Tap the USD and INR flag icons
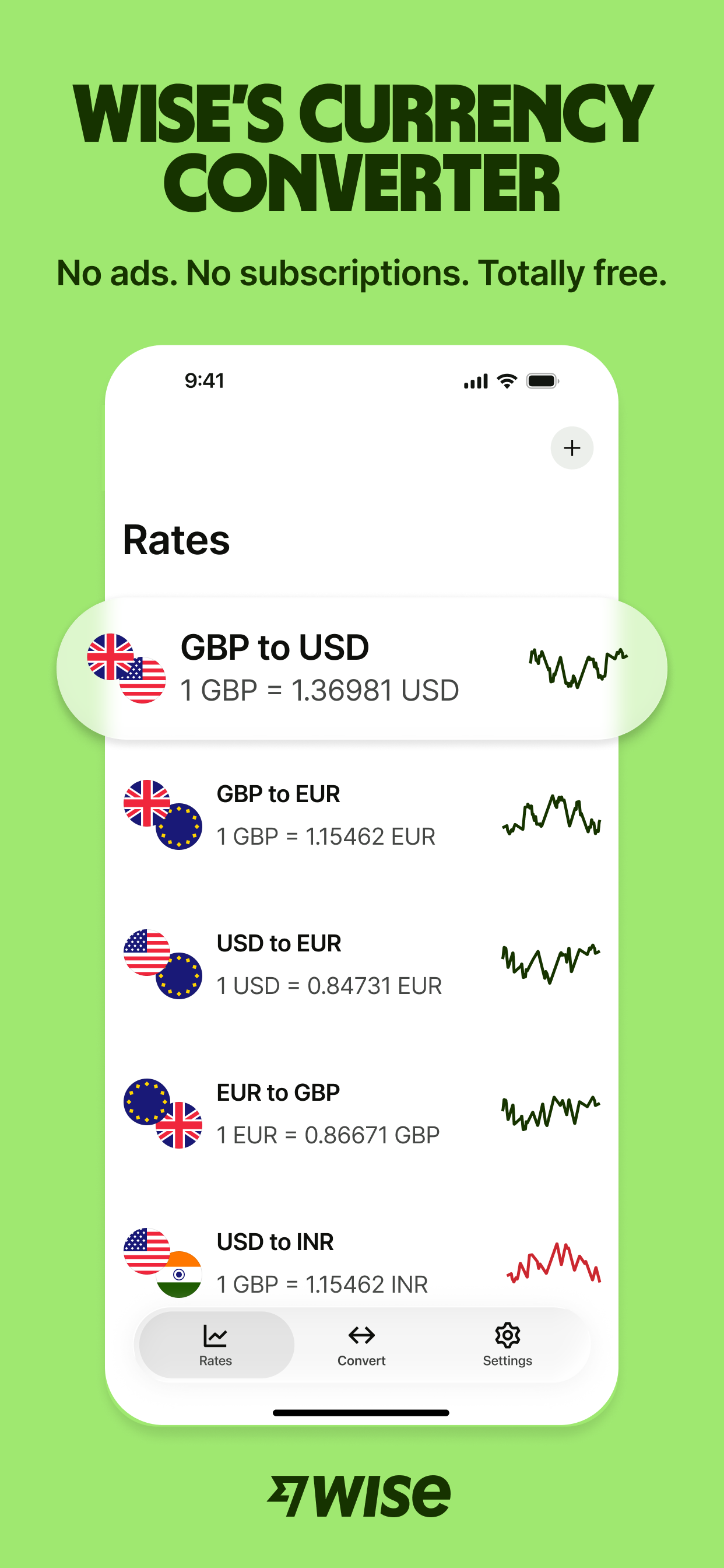The width and height of the screenshot is (724, 1568). point(159,1262)
